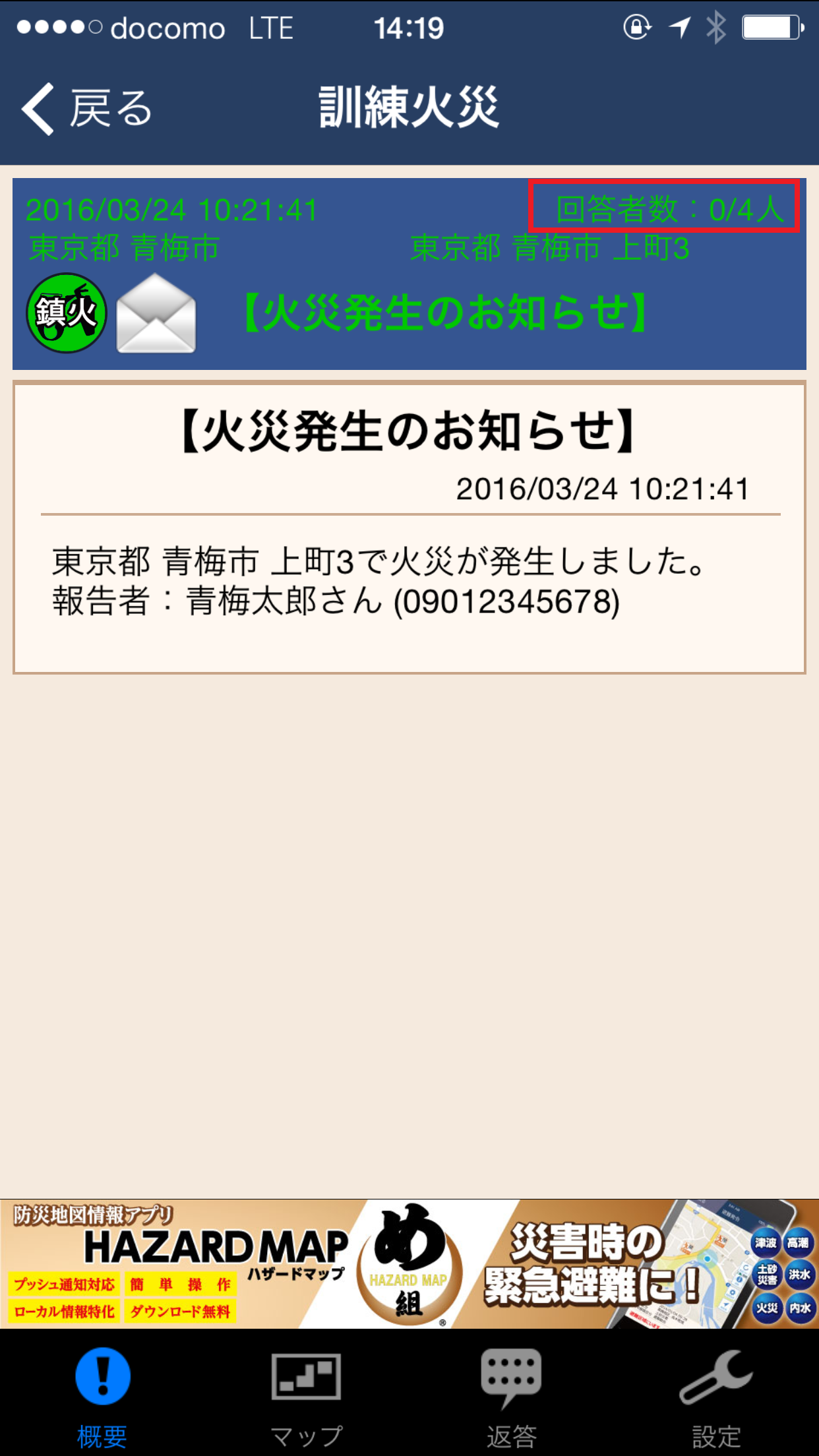Go back with the 戻る button
The width and height of the screenshot is (819, 1456).
coord(86,109)
